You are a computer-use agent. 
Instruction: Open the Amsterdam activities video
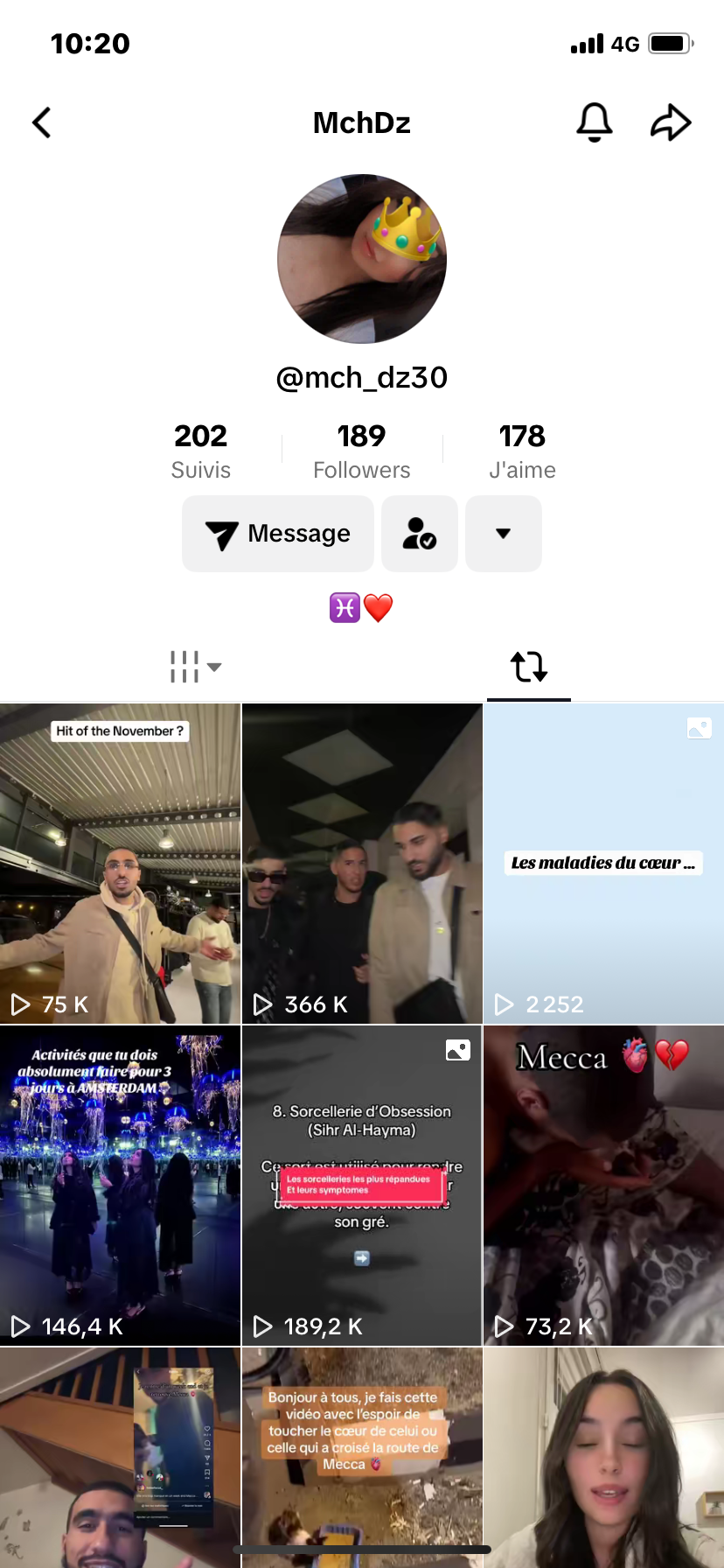(120, 1186)
